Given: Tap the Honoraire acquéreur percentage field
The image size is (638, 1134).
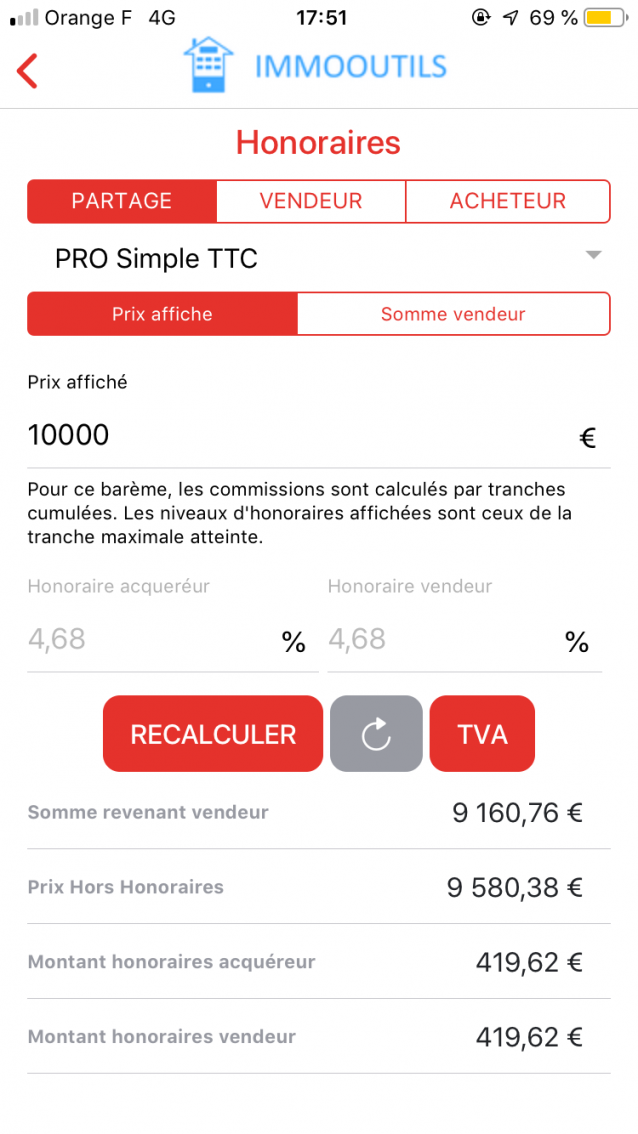Looking at the screenshot, I should (x=150, y=640).
